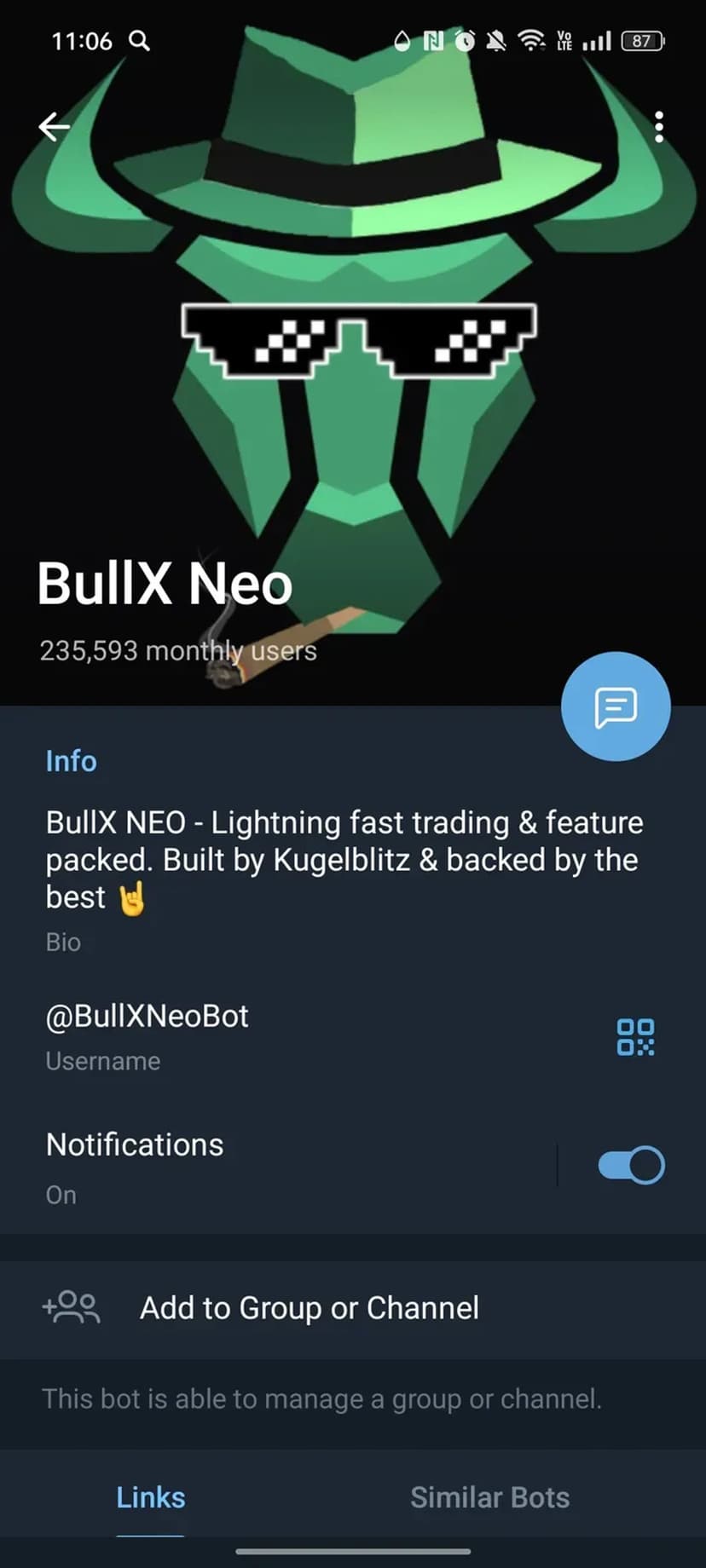
Task: Show QR code for @BullXNeoBot username
Action: point(635,1037)
